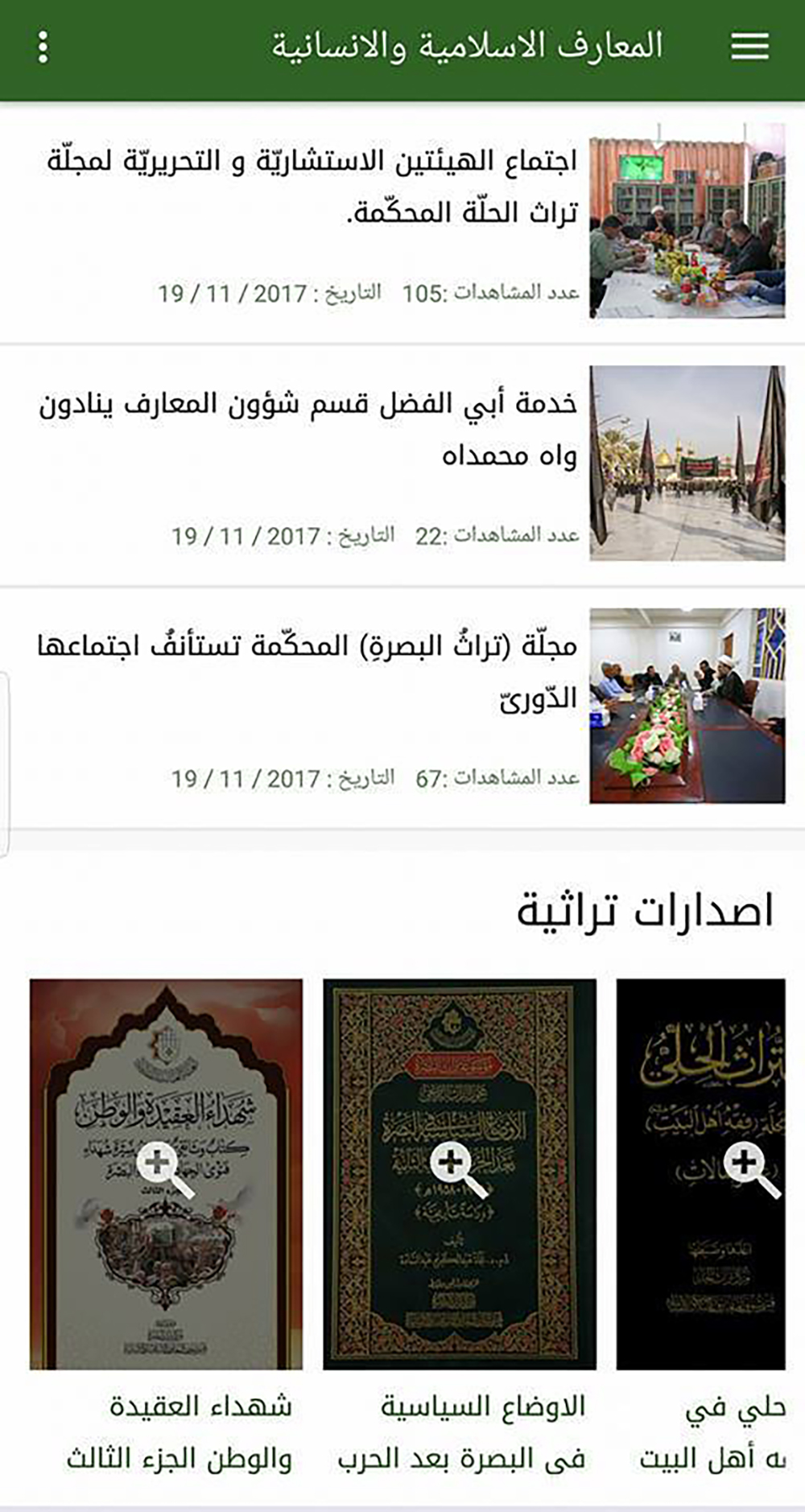This screenshot has height=1512, width=805.
Task: Open the hamburger navigation drawer menu
Action: point(749,47)
